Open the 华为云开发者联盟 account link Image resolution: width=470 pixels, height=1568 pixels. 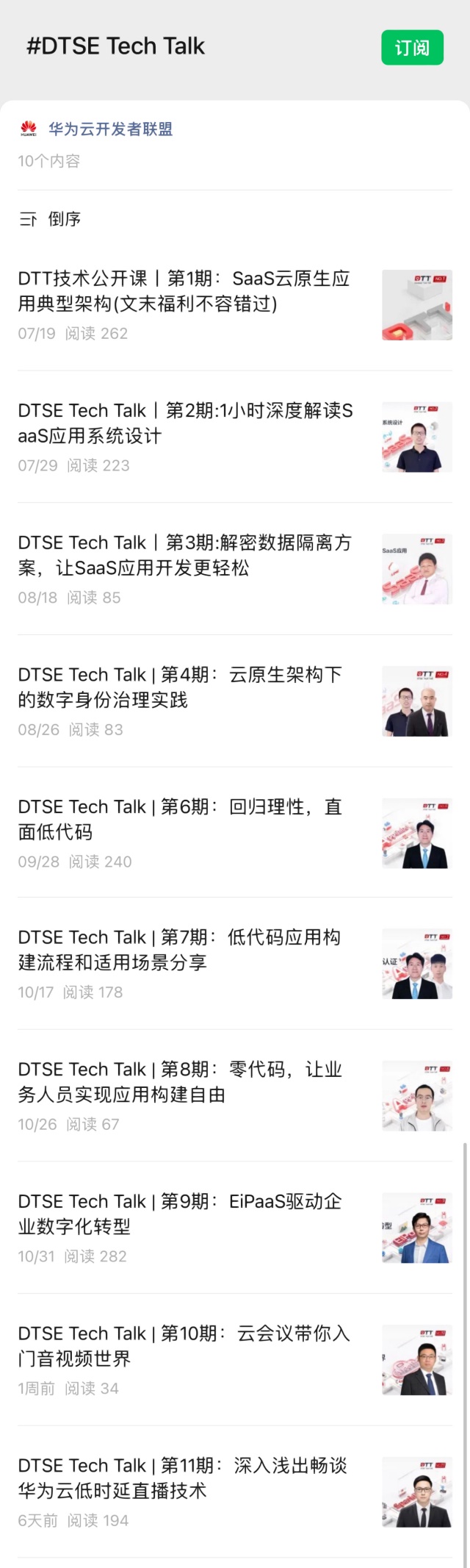tap(110, 129)
